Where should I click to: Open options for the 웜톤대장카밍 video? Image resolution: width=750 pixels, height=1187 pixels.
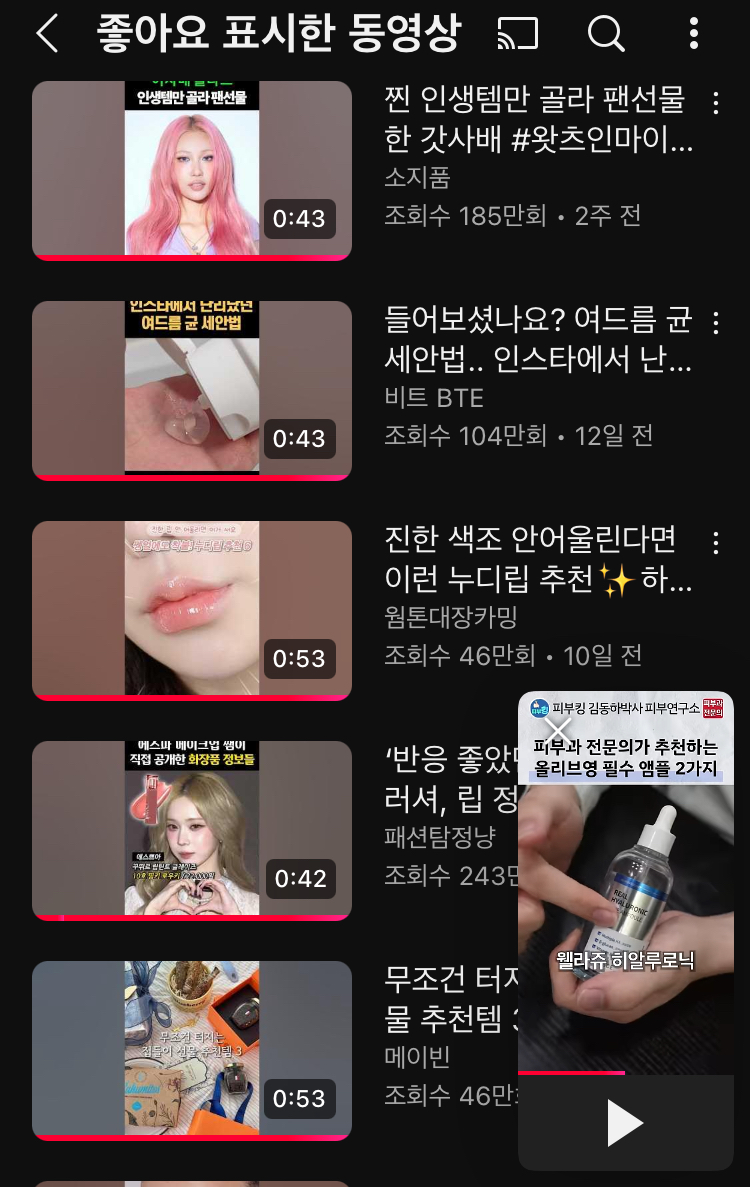point(715,542)
